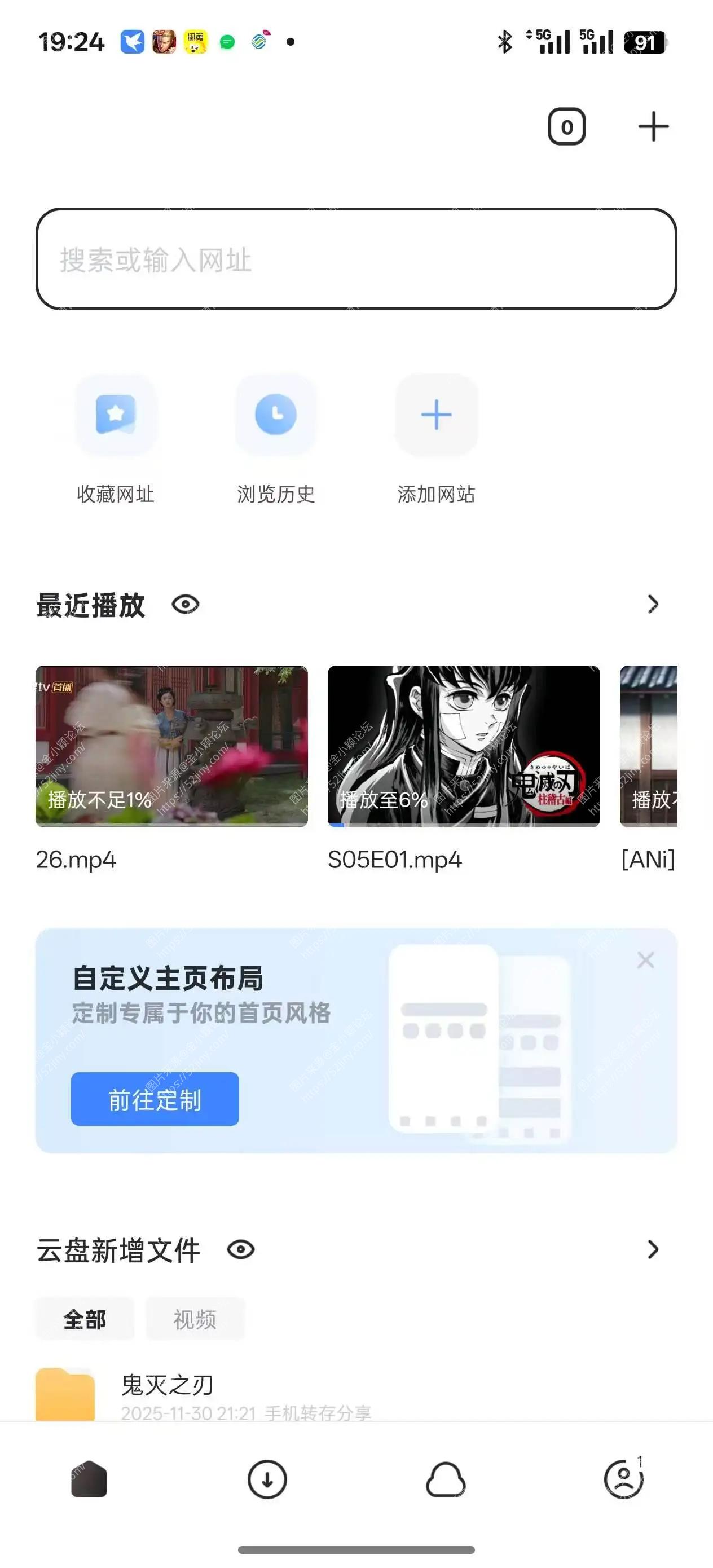Screen dimensions: 713x1568
Task: Tap the 添加网站 plus icon
Action: coord(437,415)
